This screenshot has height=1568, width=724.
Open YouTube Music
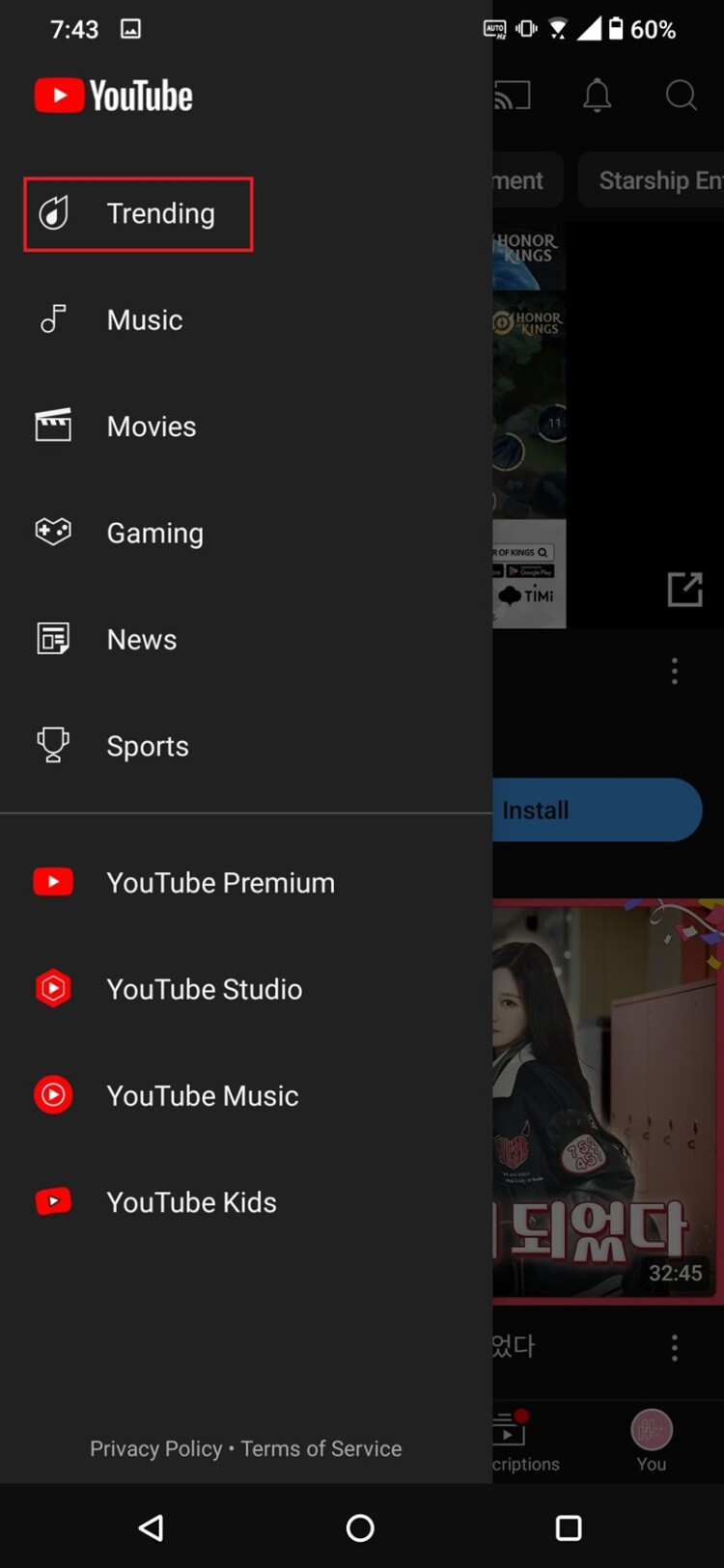(x=202, y=1095)
